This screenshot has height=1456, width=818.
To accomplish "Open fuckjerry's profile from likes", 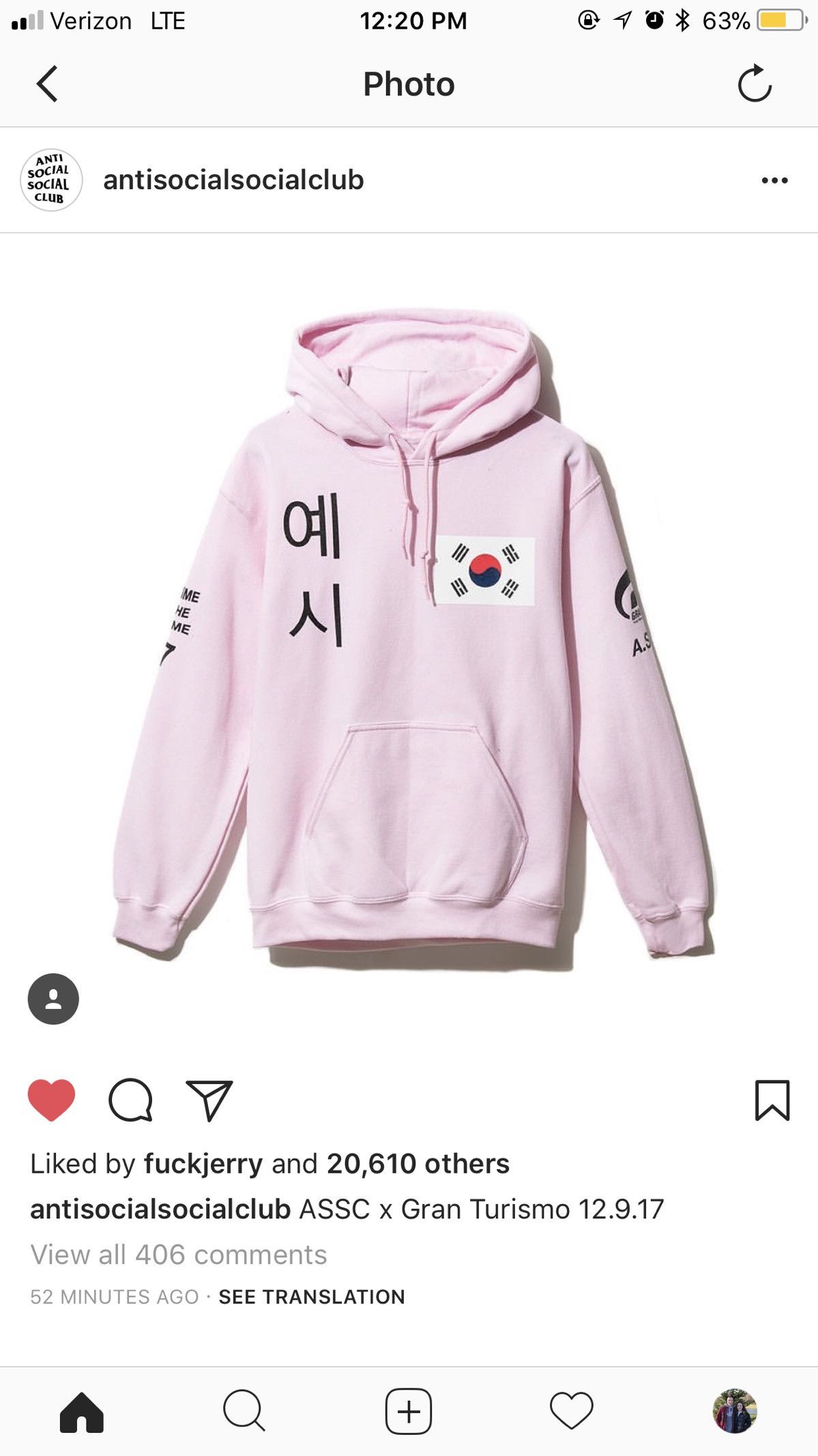I will click(203, 1164).
